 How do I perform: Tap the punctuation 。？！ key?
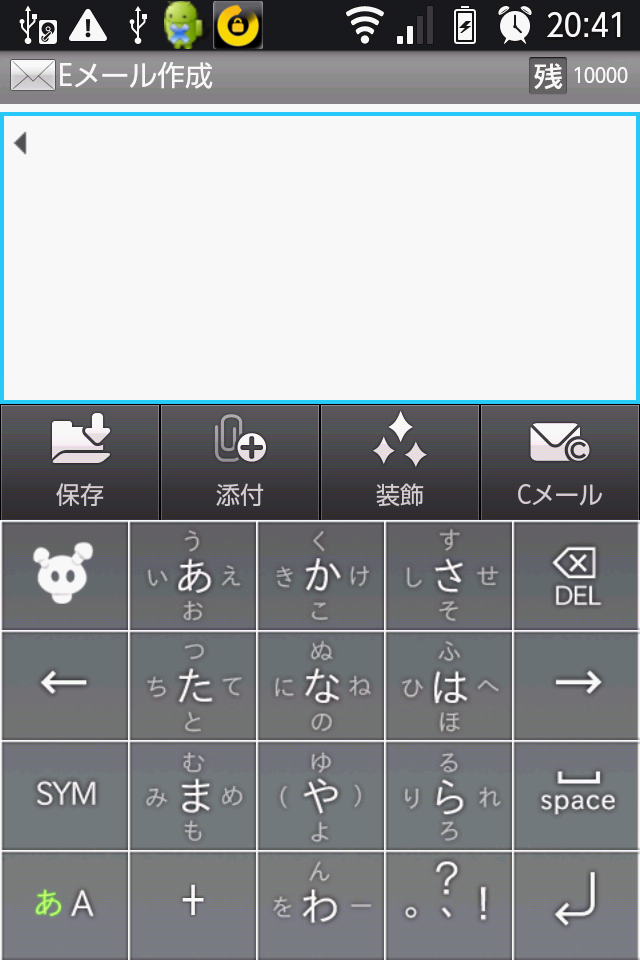(449, 904)
